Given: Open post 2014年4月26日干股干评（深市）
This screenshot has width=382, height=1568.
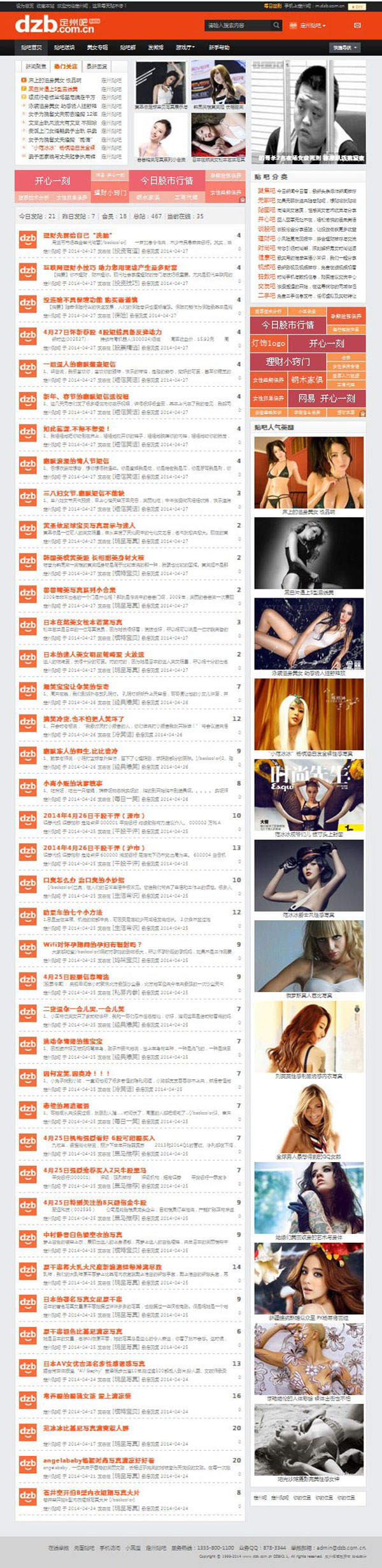Looking at the screenshot, I should pyautogui.click(x=94, y=815).
